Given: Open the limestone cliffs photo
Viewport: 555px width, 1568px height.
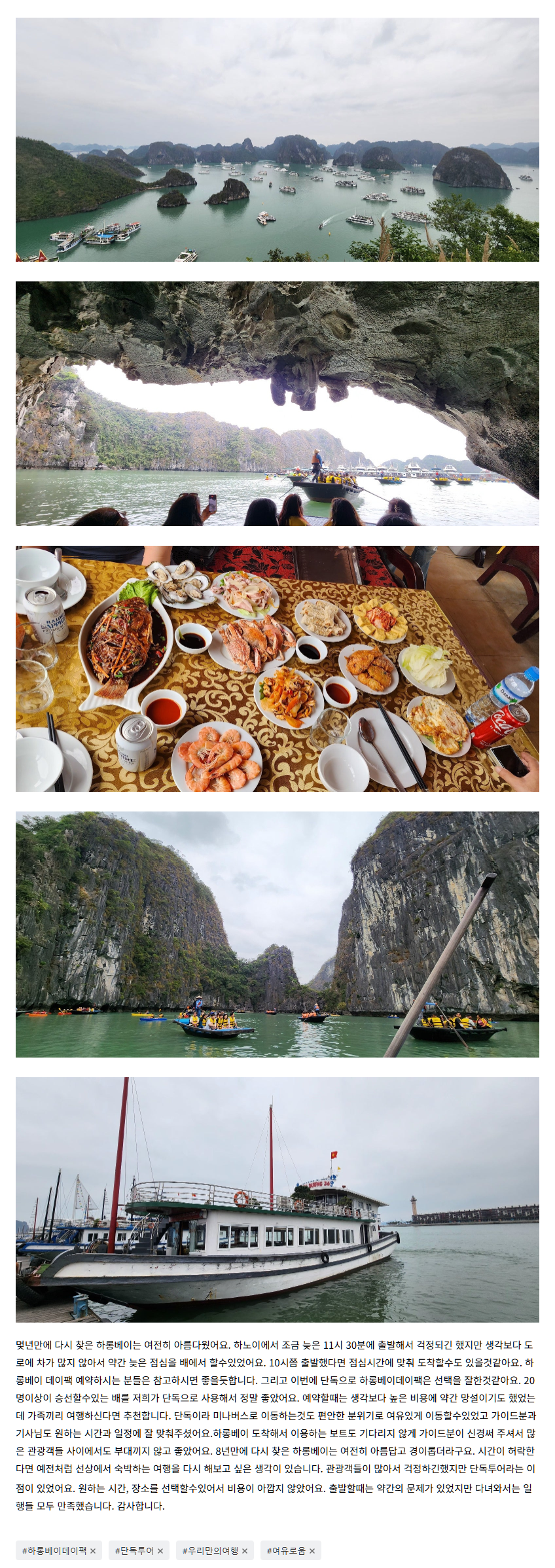Looking at the screenshot, I should 277,935.
